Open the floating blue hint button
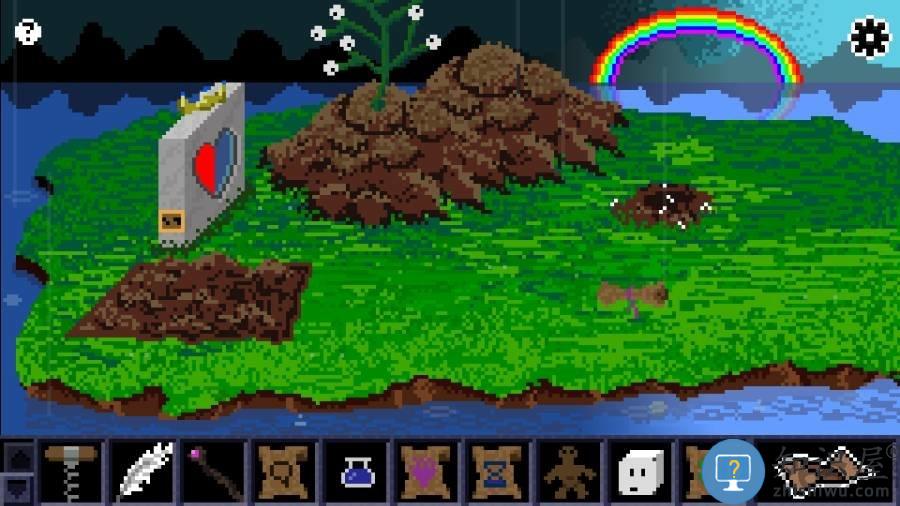The width and height of the screenshot is (900, 506). click(x=733, y=470)
